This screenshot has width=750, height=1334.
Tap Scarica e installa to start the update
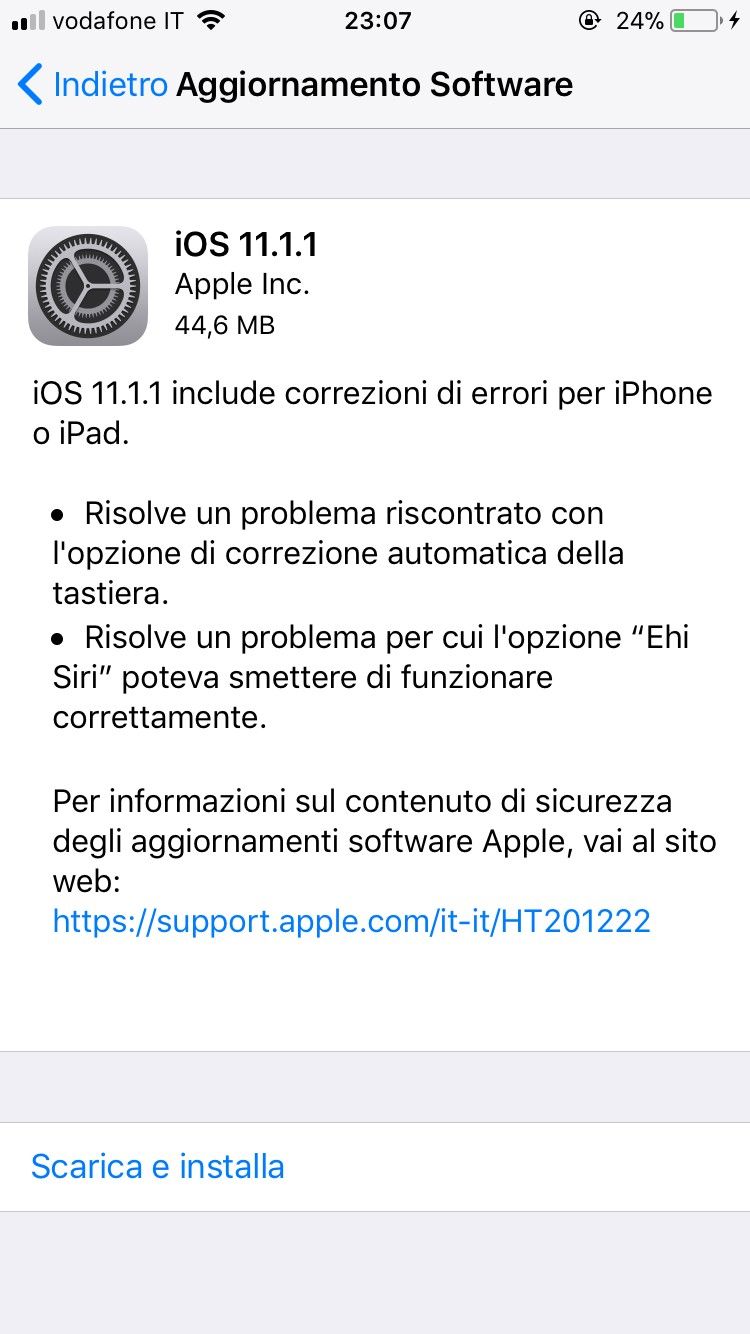tap(158, 1166)
